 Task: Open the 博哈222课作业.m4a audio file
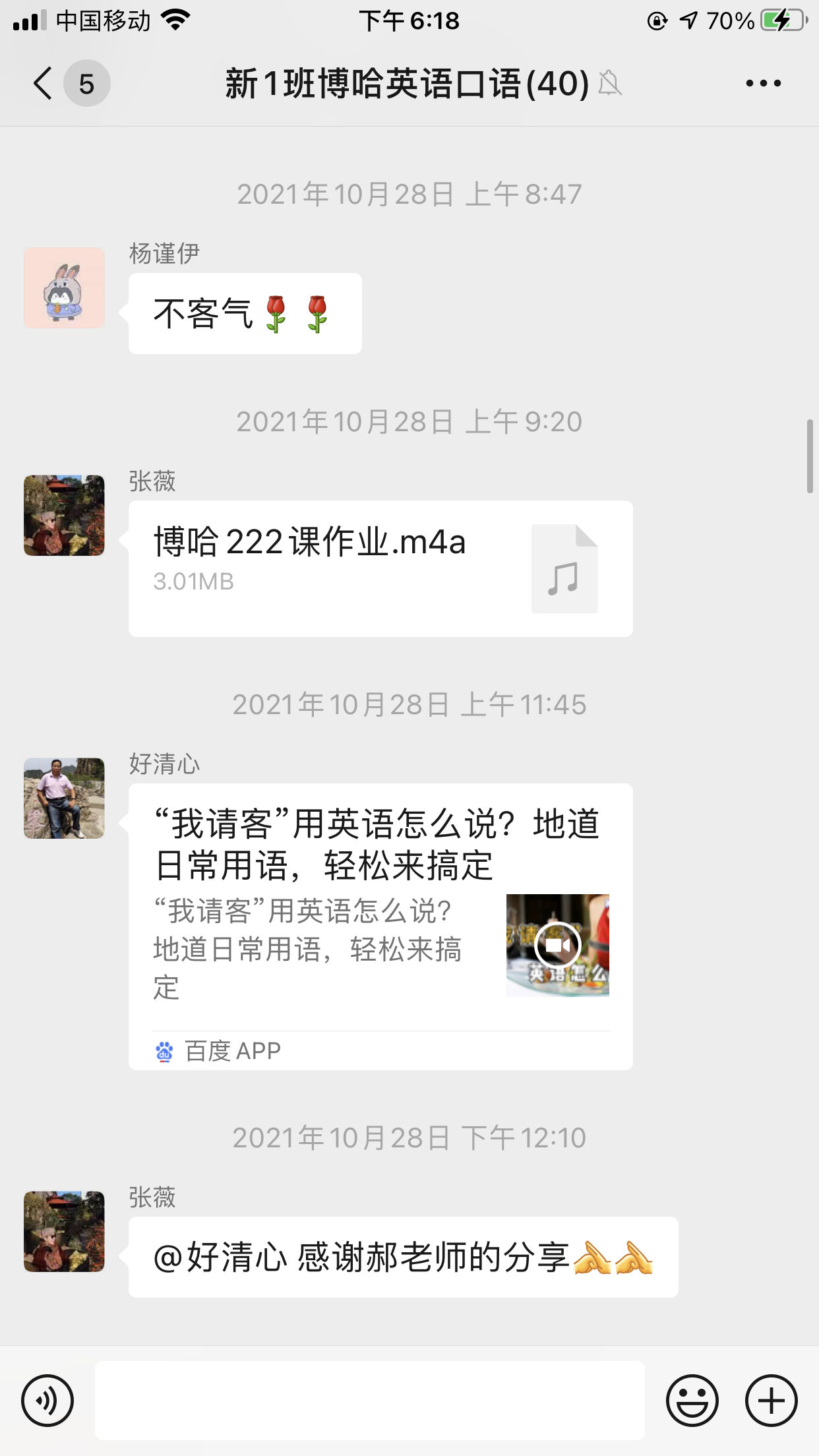[380, 568]
